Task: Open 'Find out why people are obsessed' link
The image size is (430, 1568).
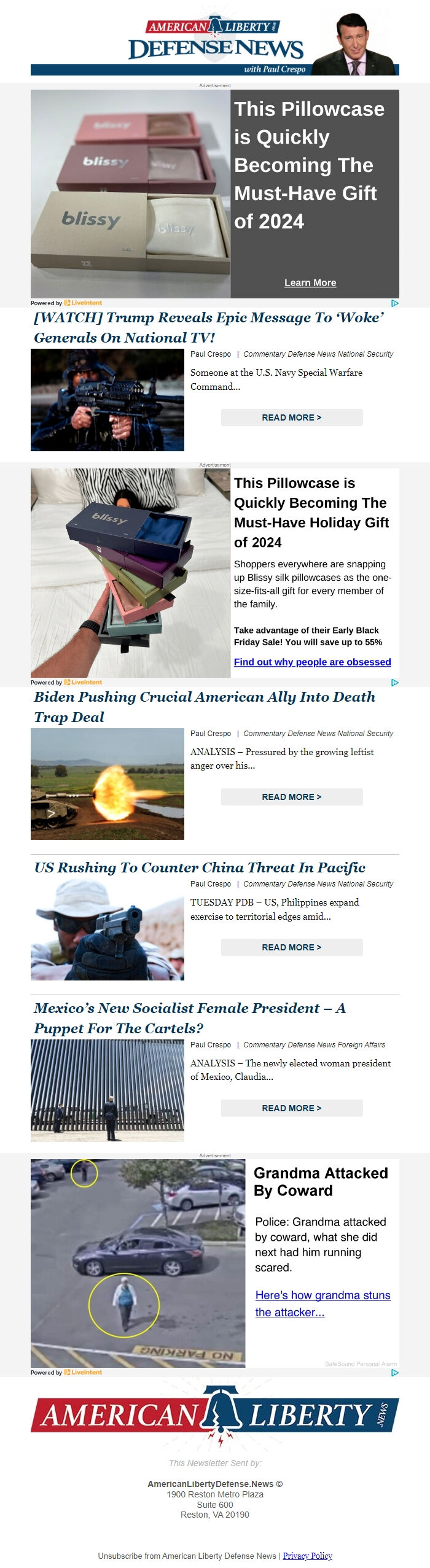Action: pyautogui.click(x=312, y=662)
